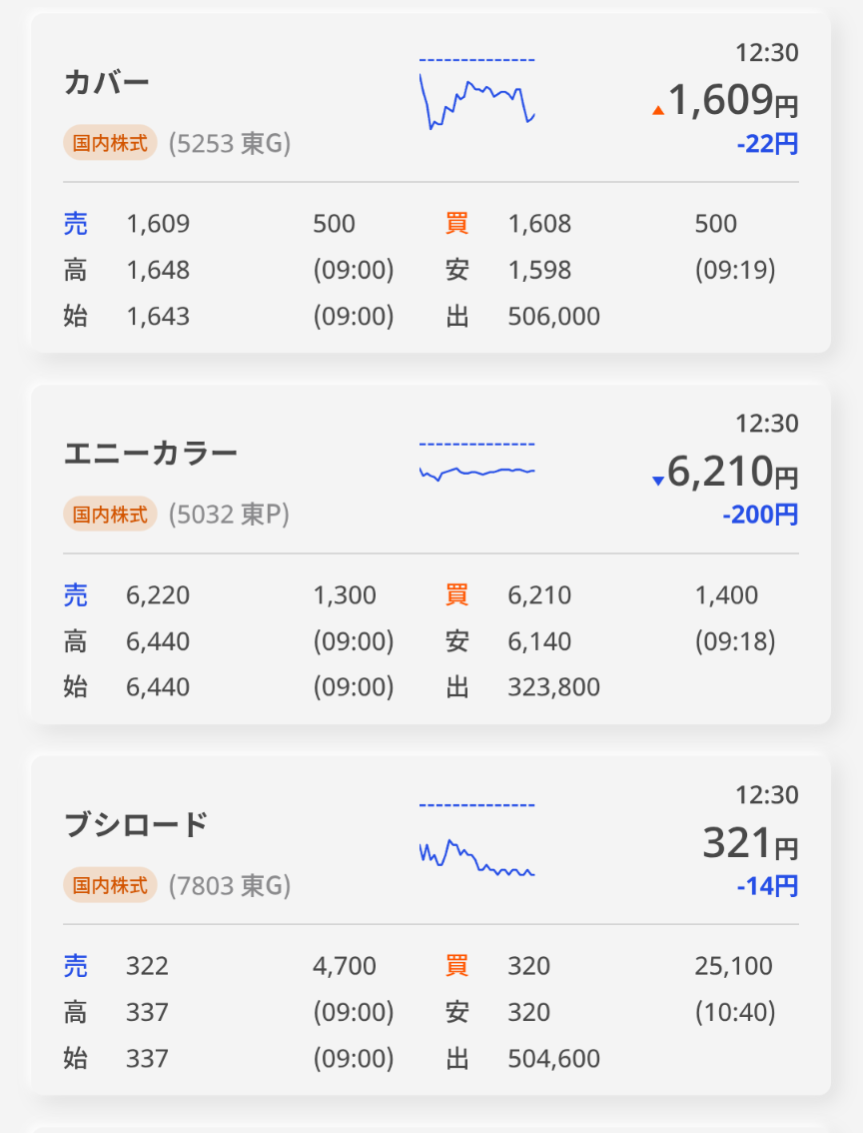Open the カバー stock card
This screenshot has width=863, height=1133.
click(x=107, y=83)
